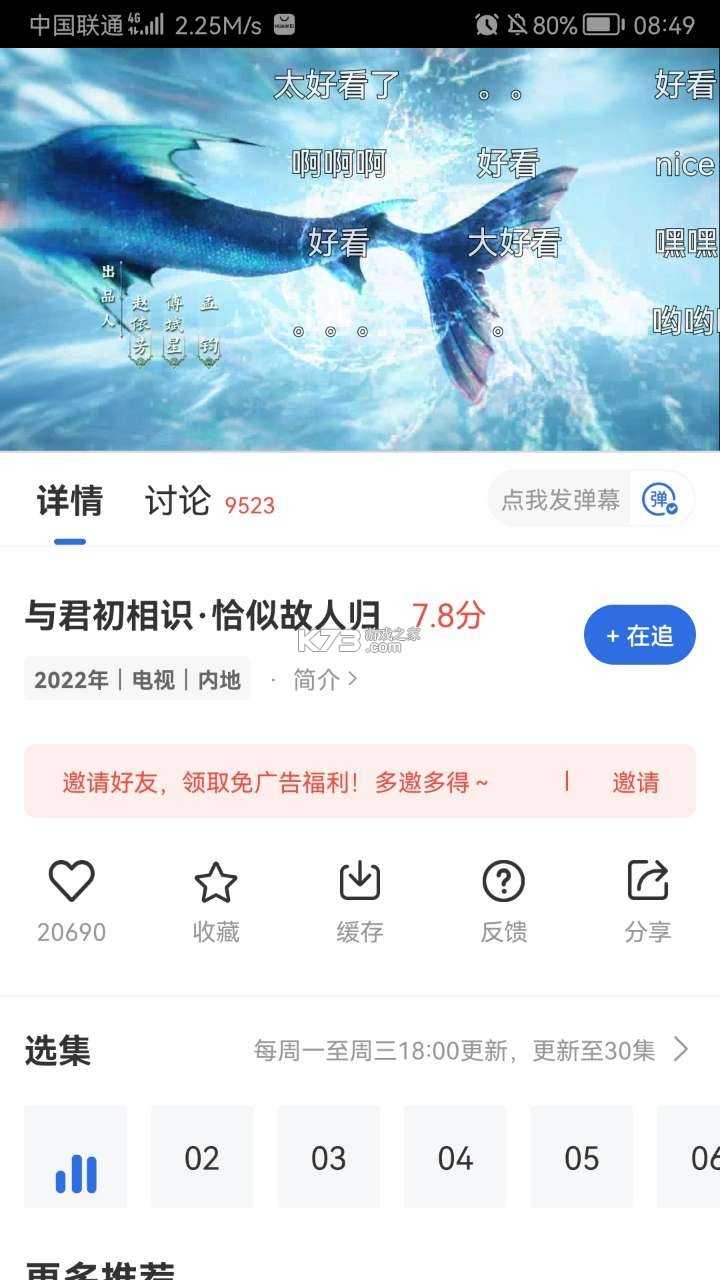The height and width of the screenshot is (1280, 720).
Task: Open the 详情 tab
Action: [70, 501]
